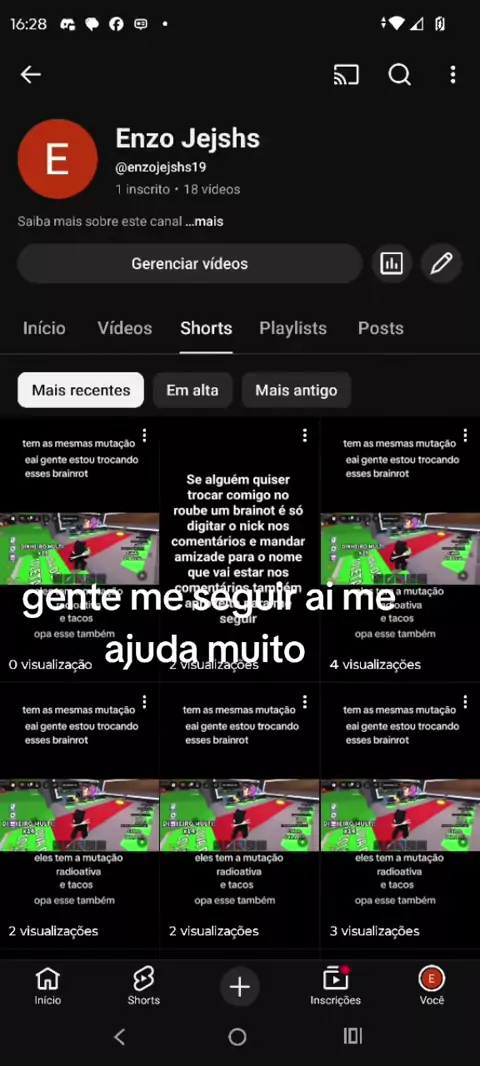Open the top bar overflow menu

453,75
